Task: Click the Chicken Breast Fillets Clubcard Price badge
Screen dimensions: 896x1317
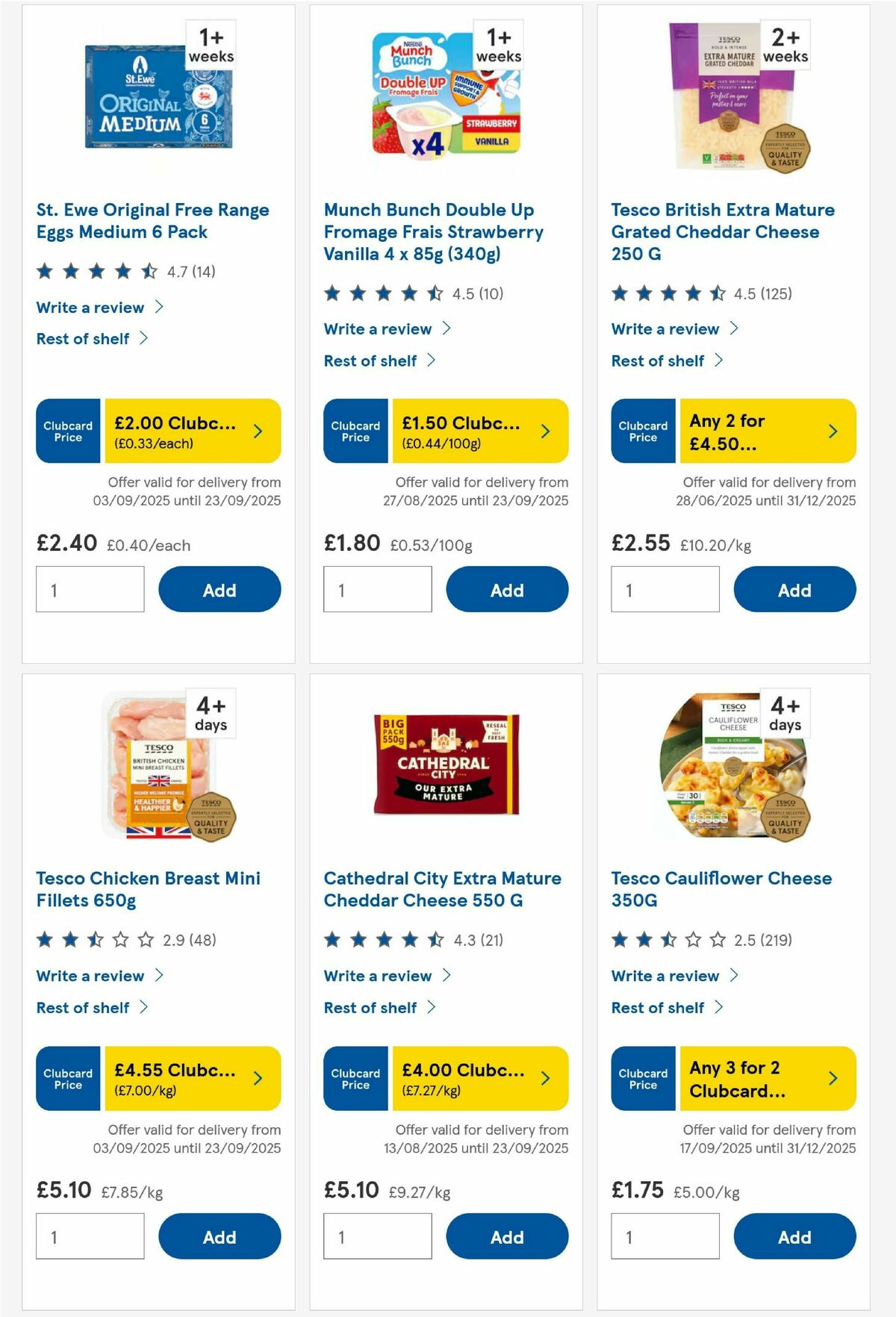Action: pos(66,1077)
